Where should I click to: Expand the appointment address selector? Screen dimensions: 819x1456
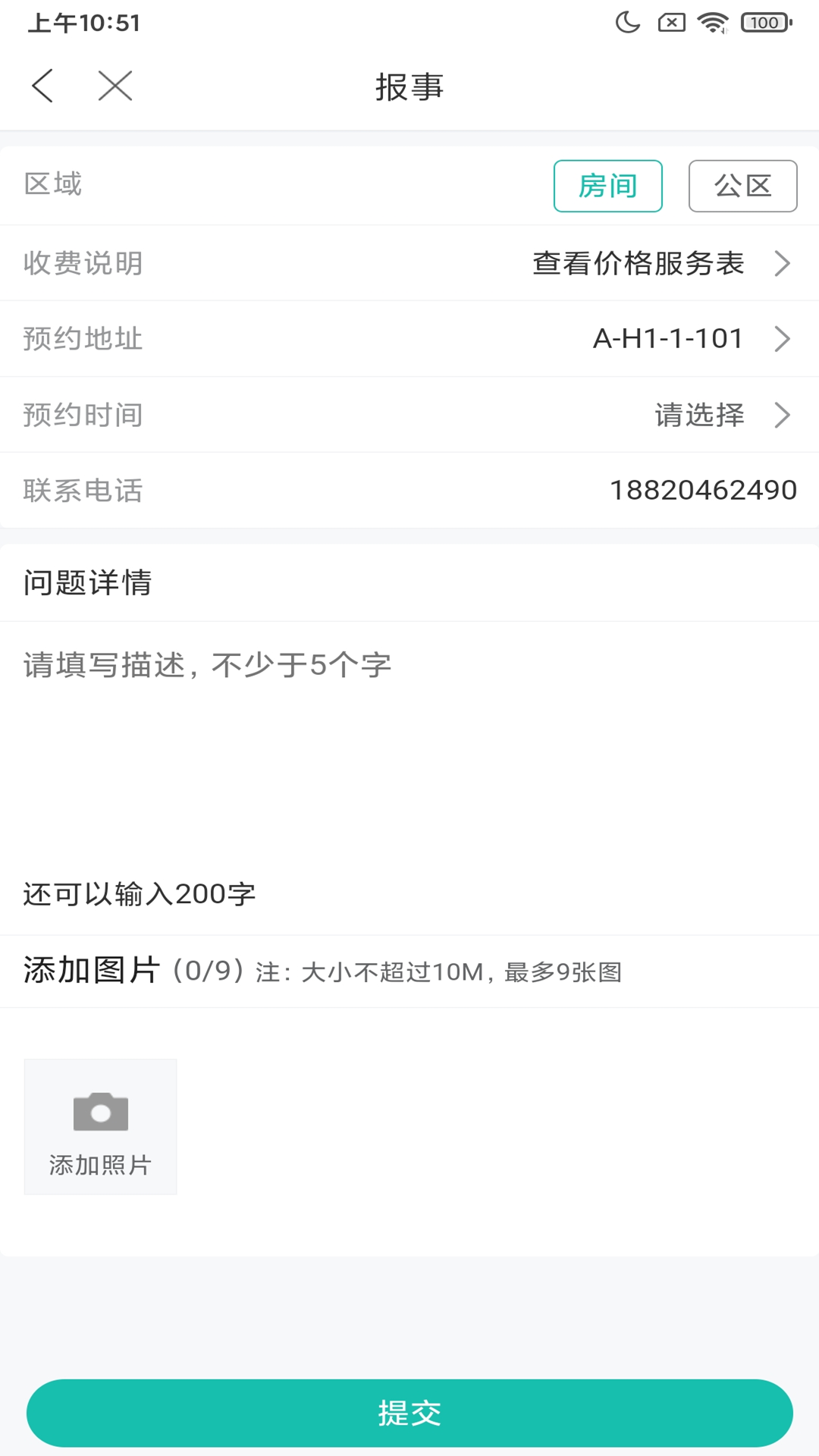(667, 339)
